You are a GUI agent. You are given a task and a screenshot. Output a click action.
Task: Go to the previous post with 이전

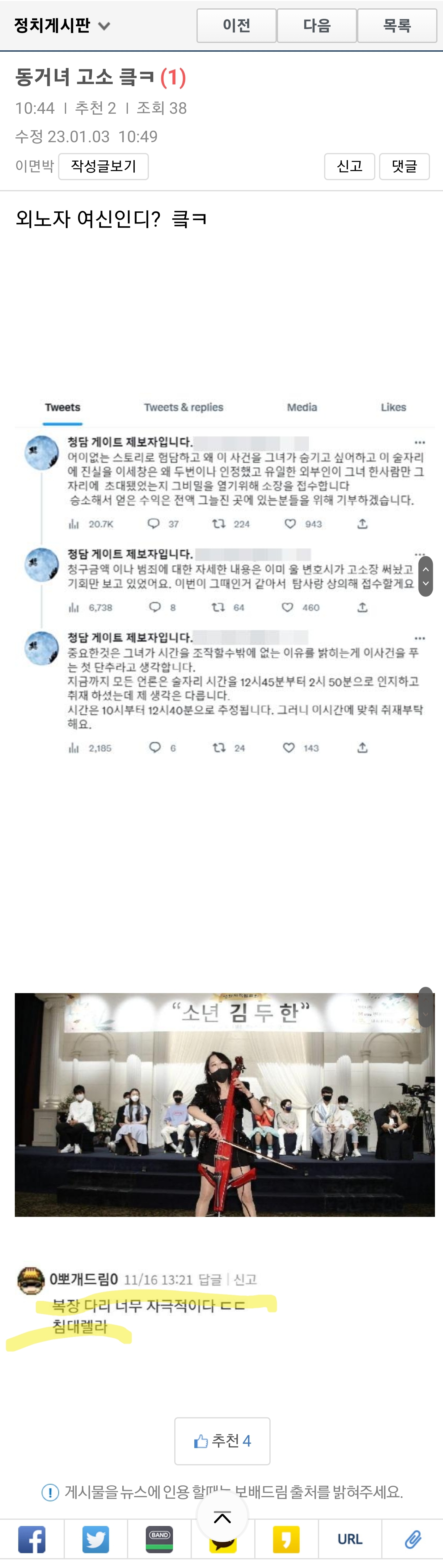(236, 26)
